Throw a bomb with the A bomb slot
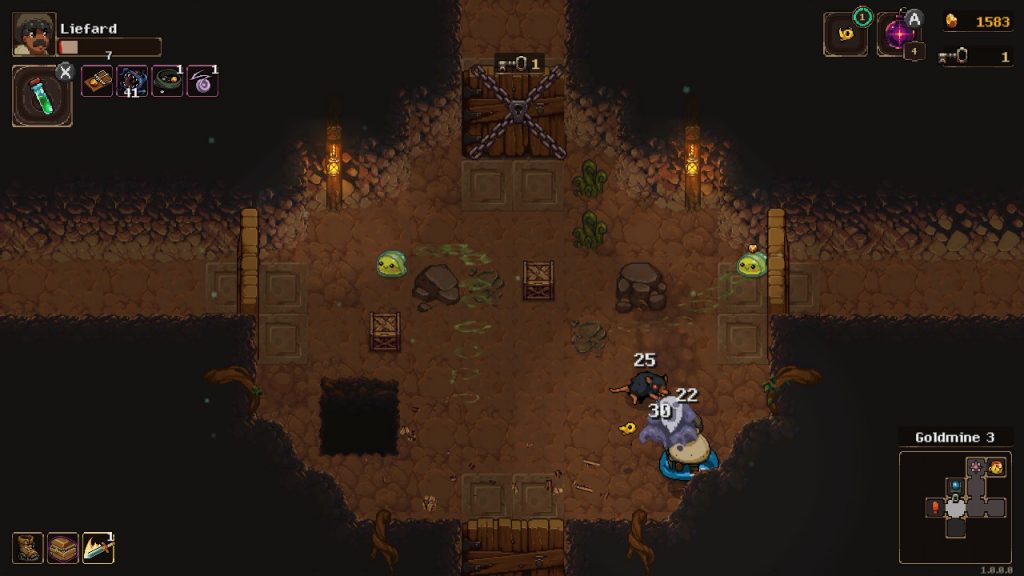Screen dimensions: 1024x576 [898, 34]
